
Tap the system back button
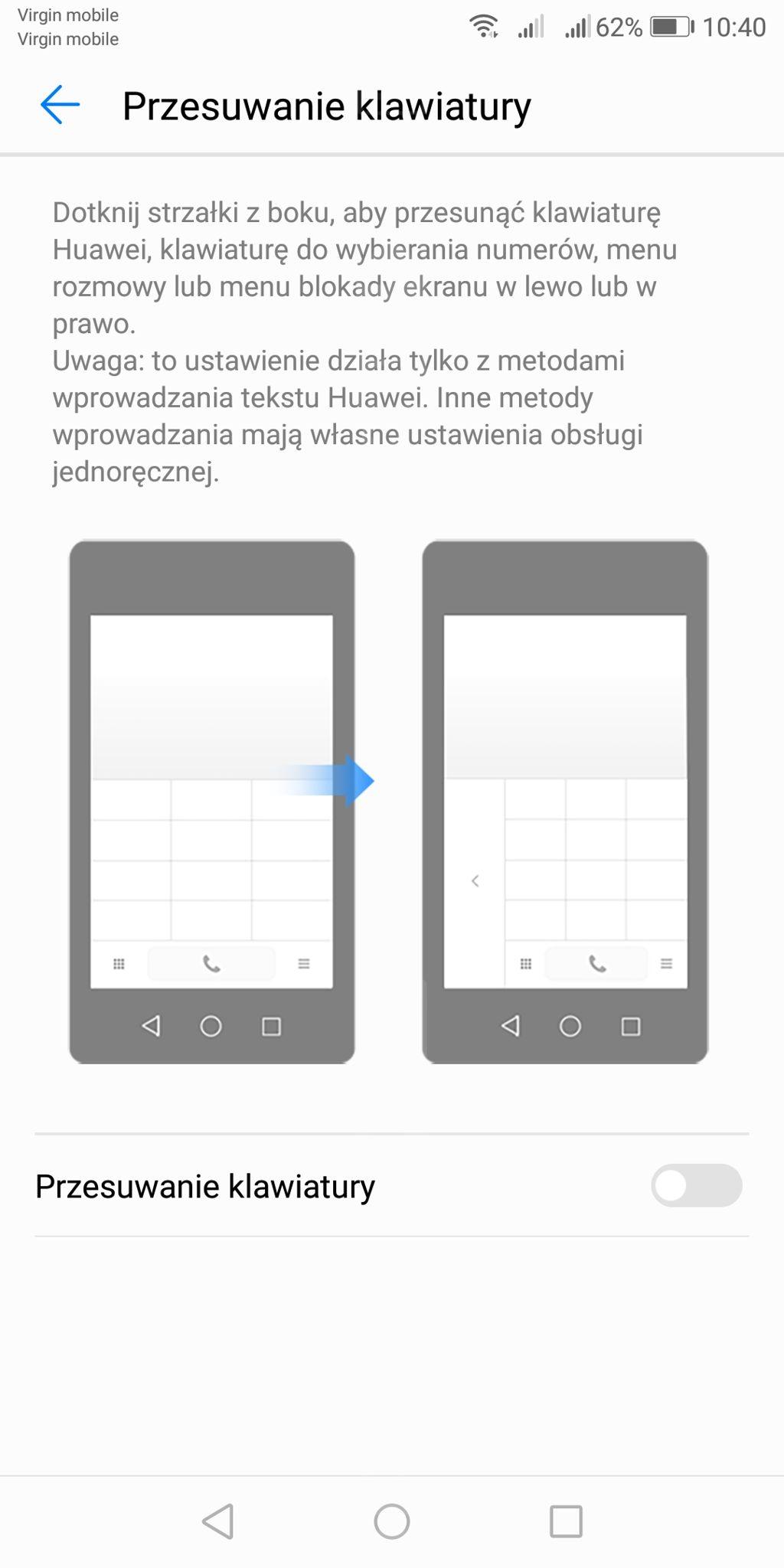(218, 1521)
